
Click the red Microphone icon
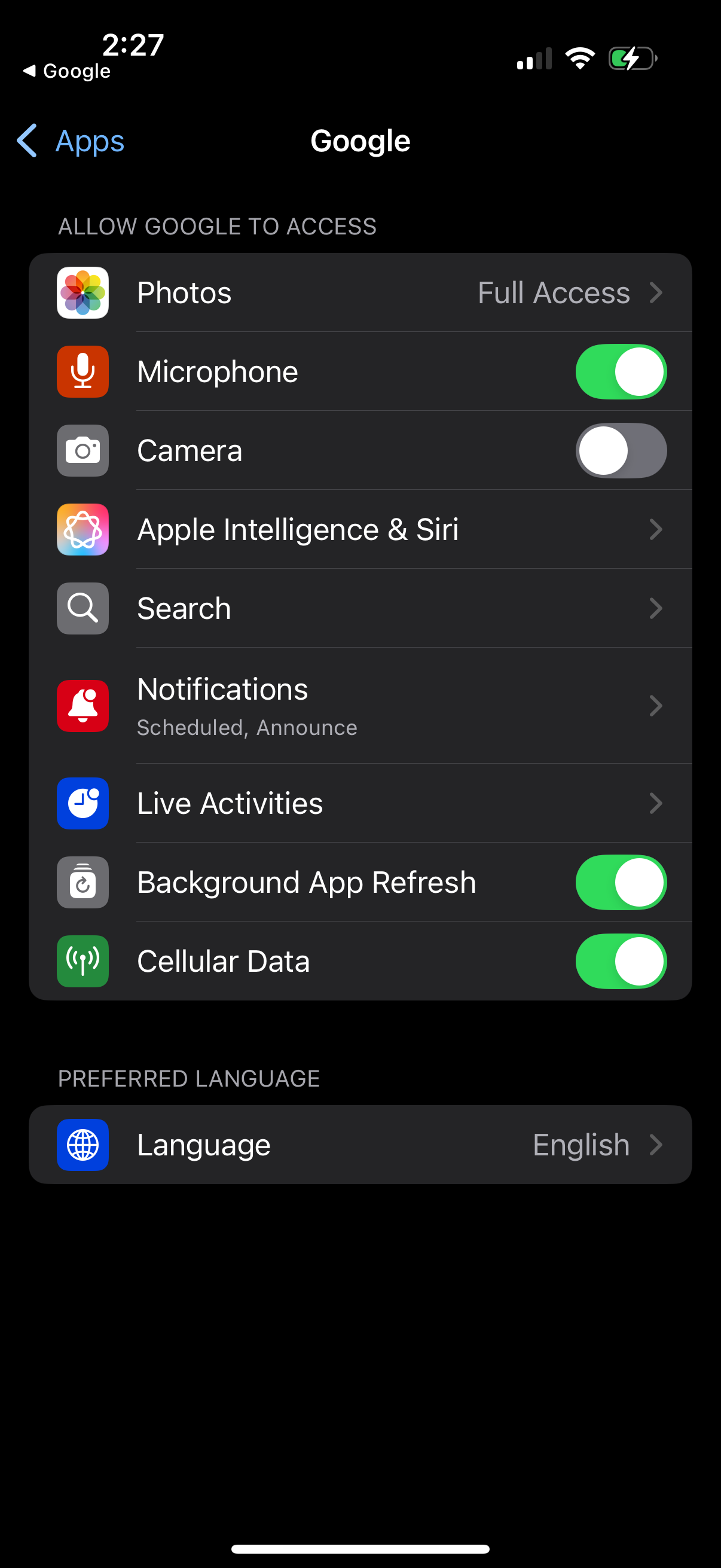82,371
